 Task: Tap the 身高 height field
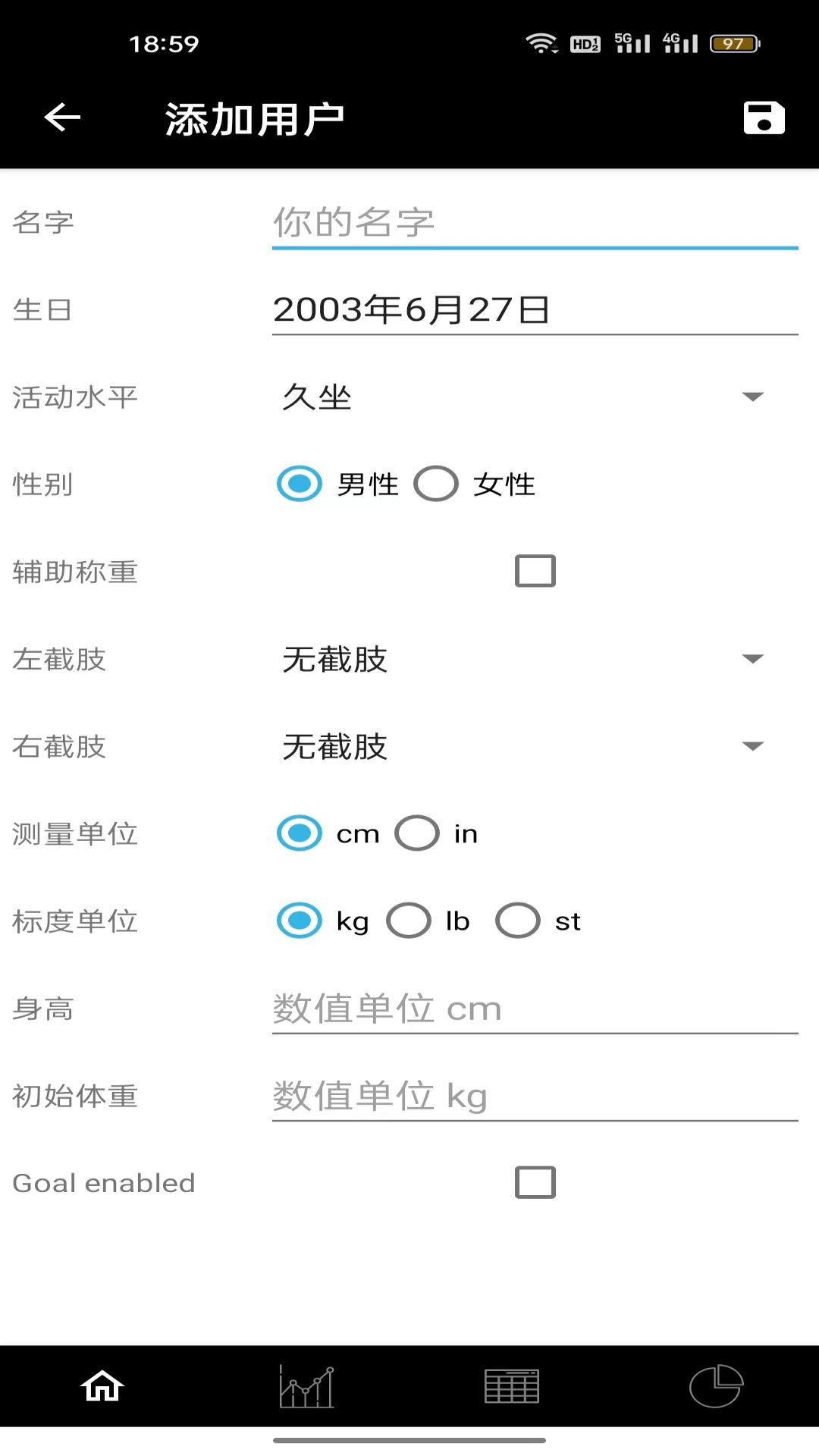pos(535,1009)
